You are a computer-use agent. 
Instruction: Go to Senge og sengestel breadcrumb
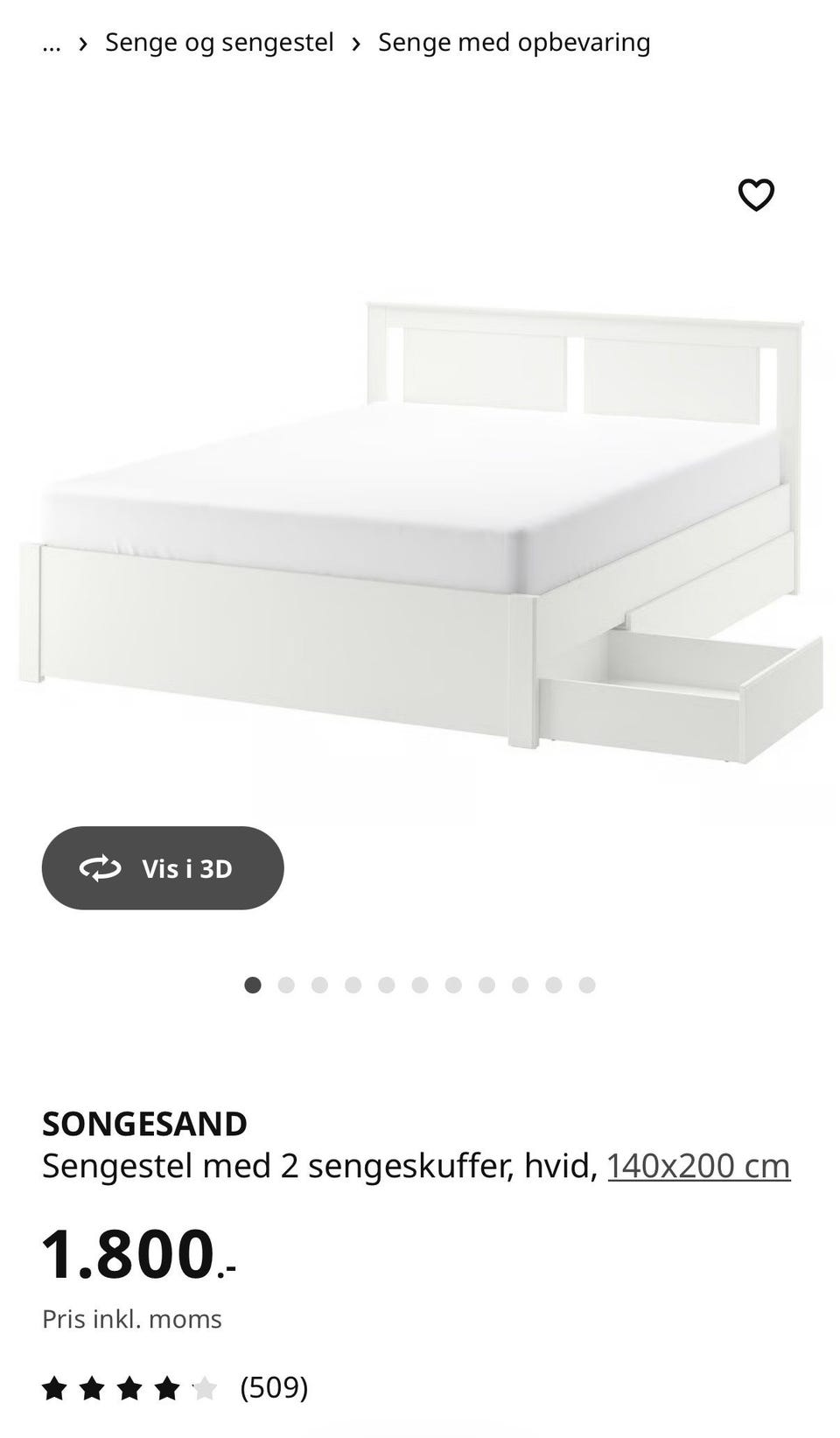coord(220,42)
